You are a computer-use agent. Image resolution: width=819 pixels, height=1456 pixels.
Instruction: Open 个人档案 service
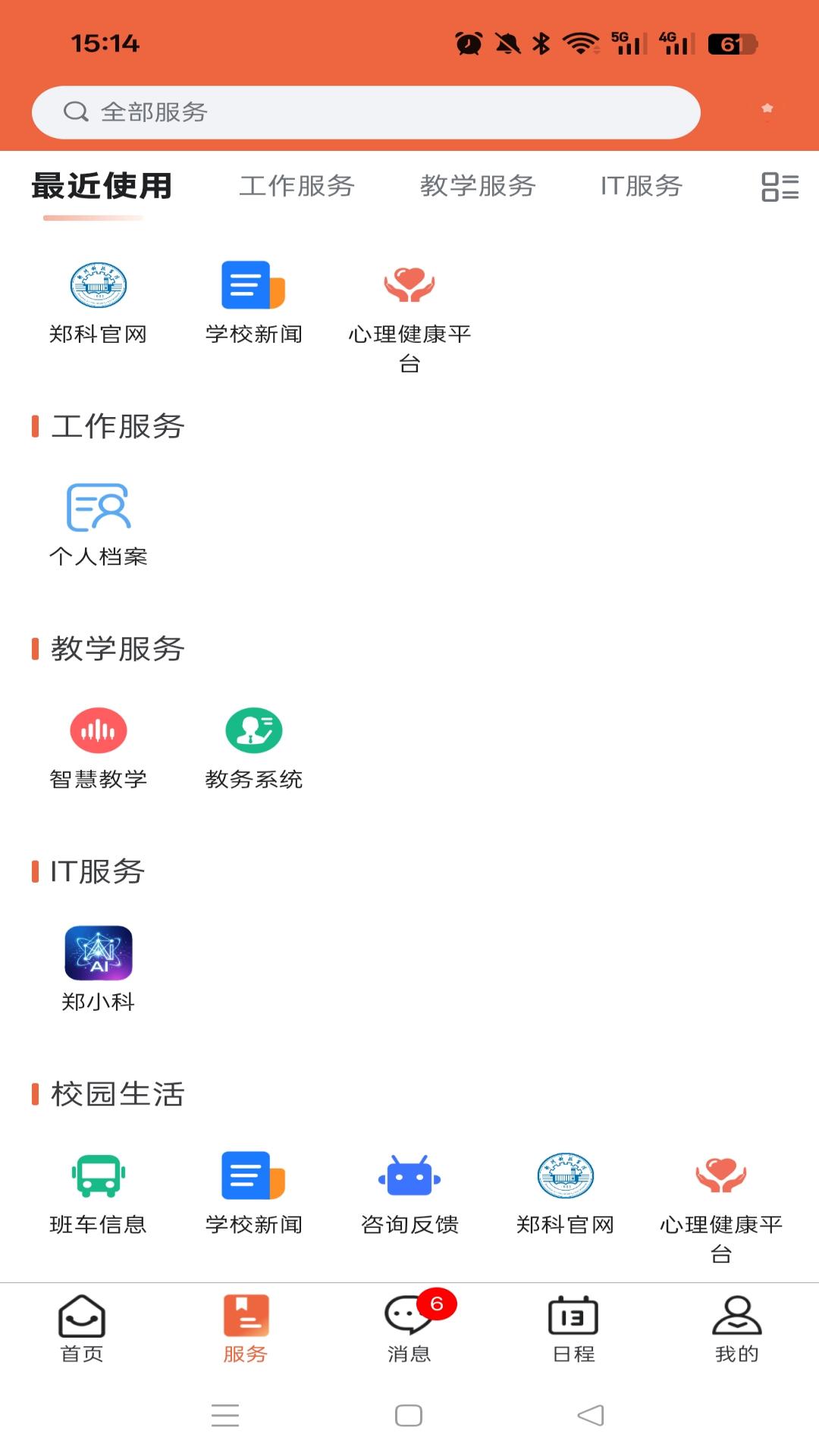(99, 523)
